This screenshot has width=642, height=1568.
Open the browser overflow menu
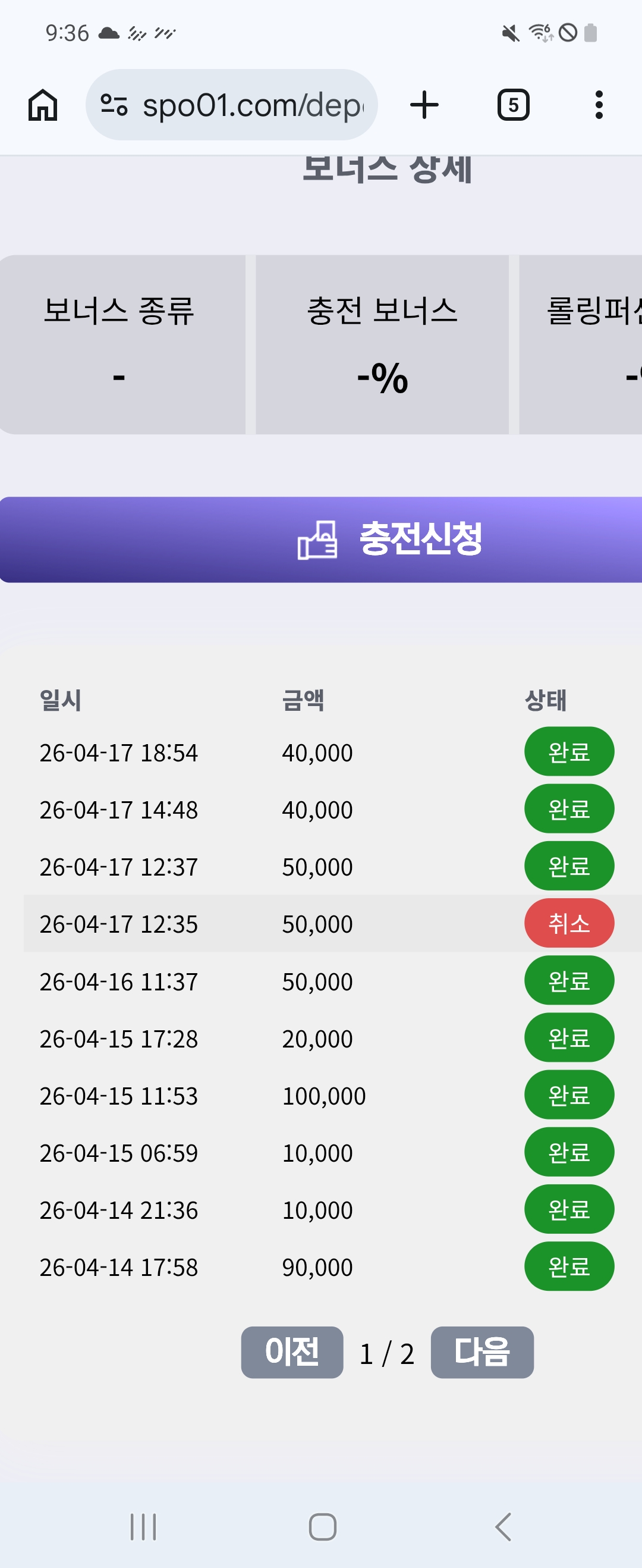click(x=599, y=105)
